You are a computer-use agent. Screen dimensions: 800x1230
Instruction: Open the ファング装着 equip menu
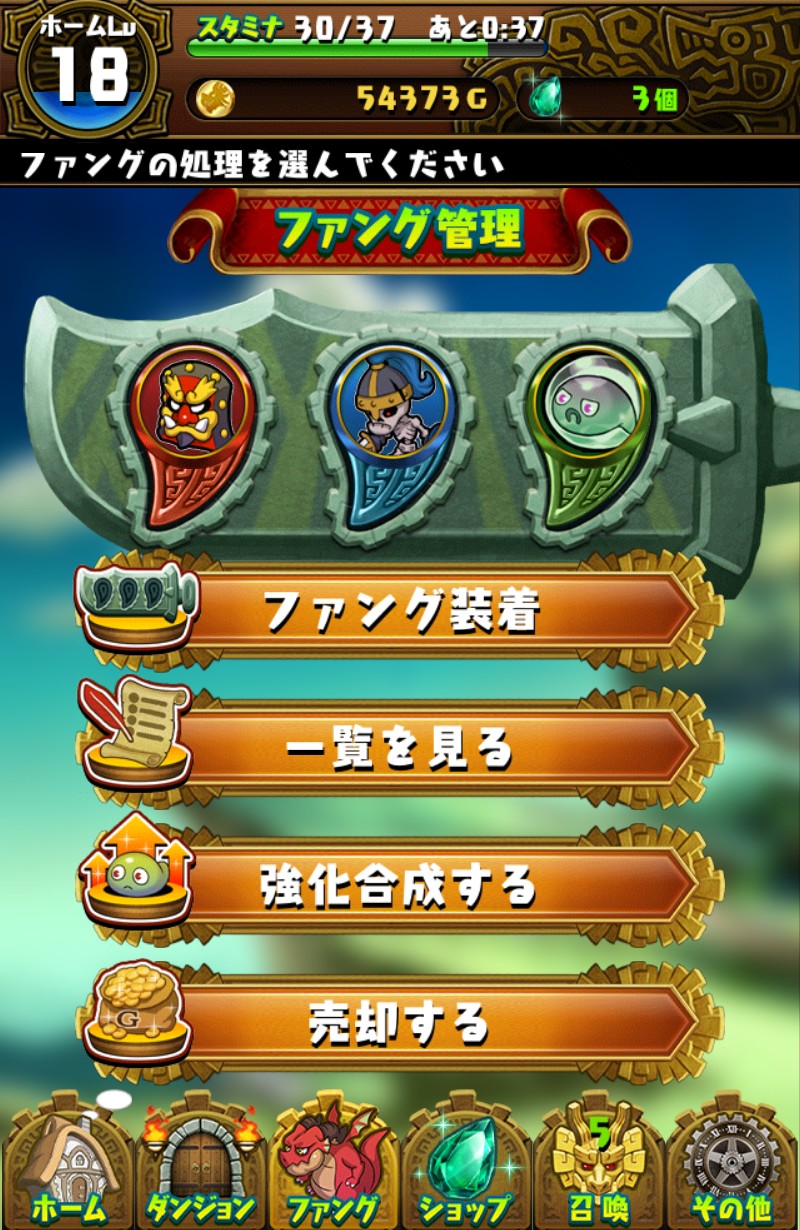pos(400,609)
